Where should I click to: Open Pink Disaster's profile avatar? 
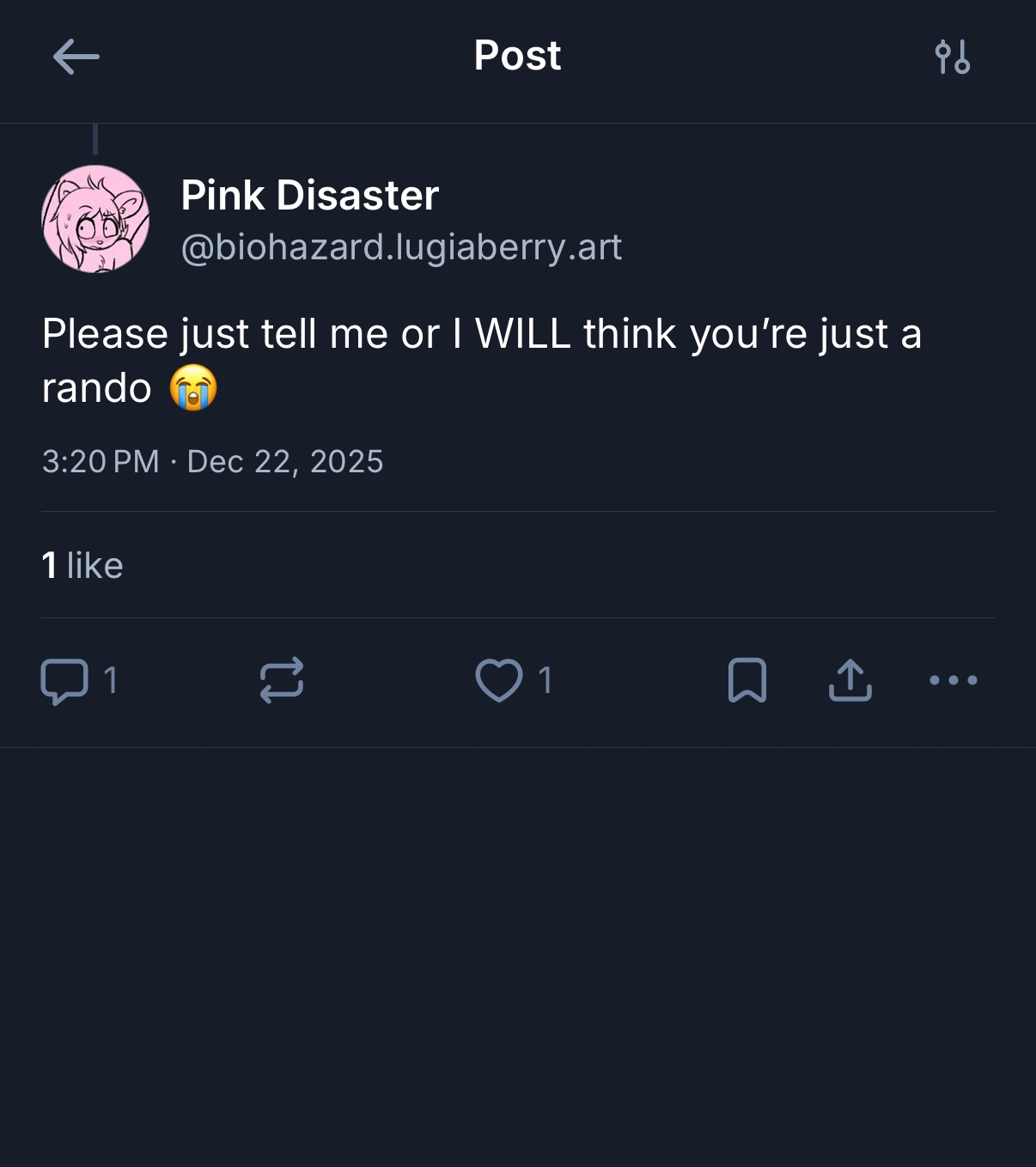pos(95,219)
